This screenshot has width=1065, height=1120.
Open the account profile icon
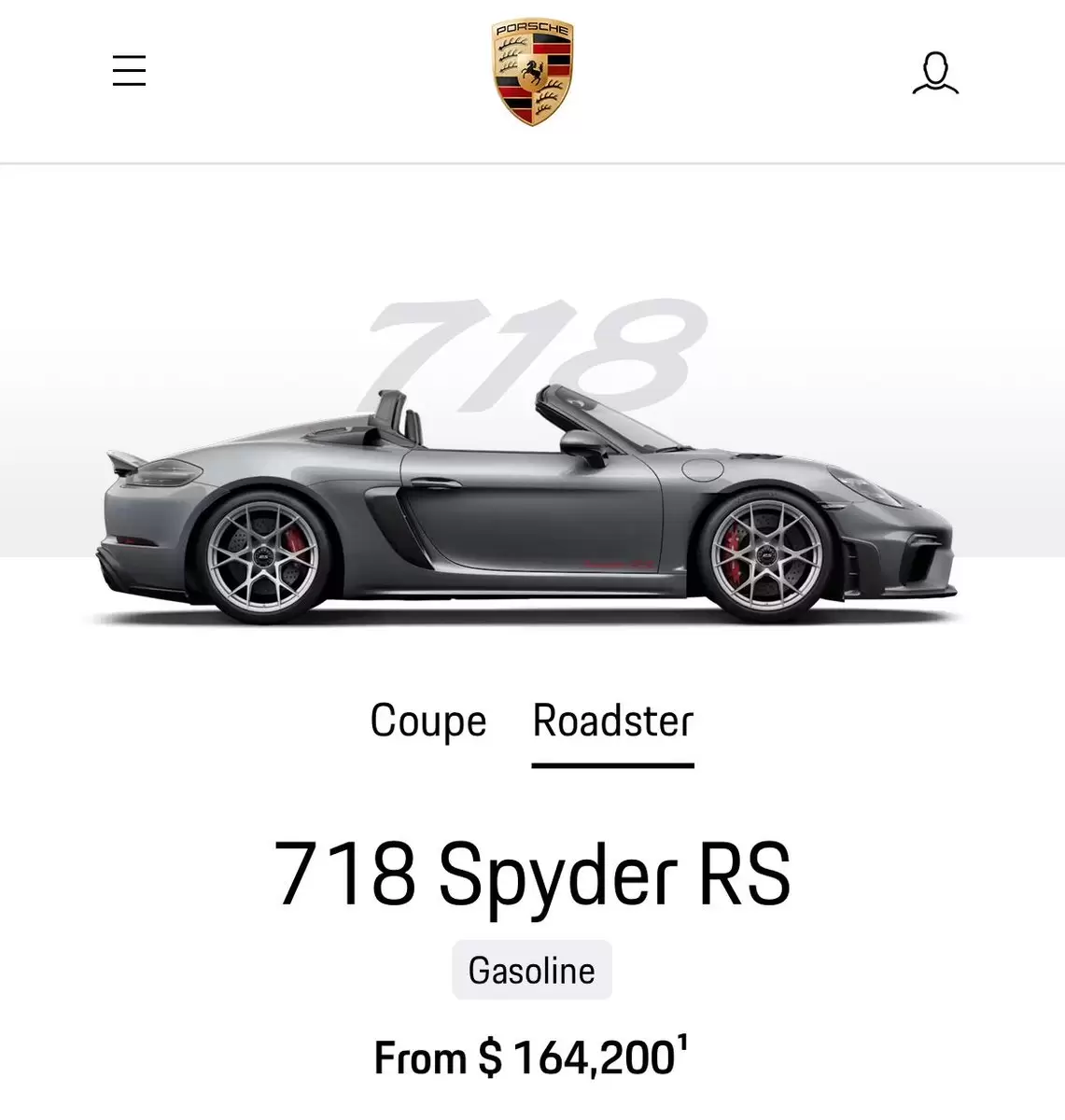pyautogui.click(x=934, y=73)
